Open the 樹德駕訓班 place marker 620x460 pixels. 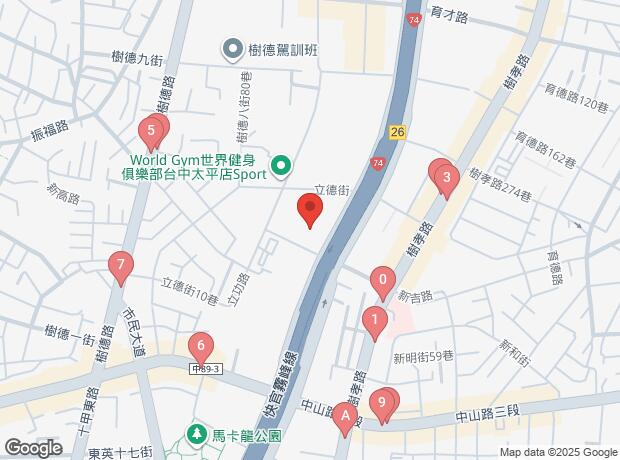tap(233, 47)
